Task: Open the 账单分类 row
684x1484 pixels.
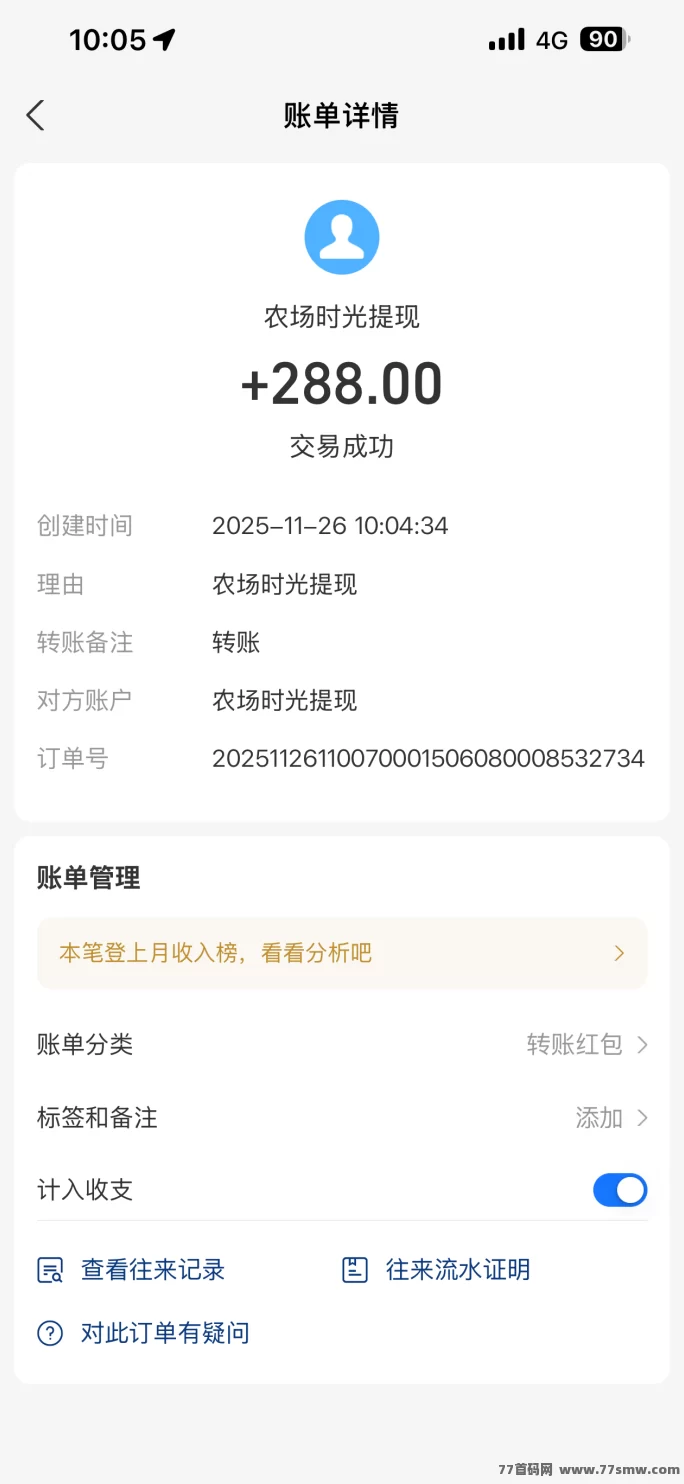Action: 342,1045
